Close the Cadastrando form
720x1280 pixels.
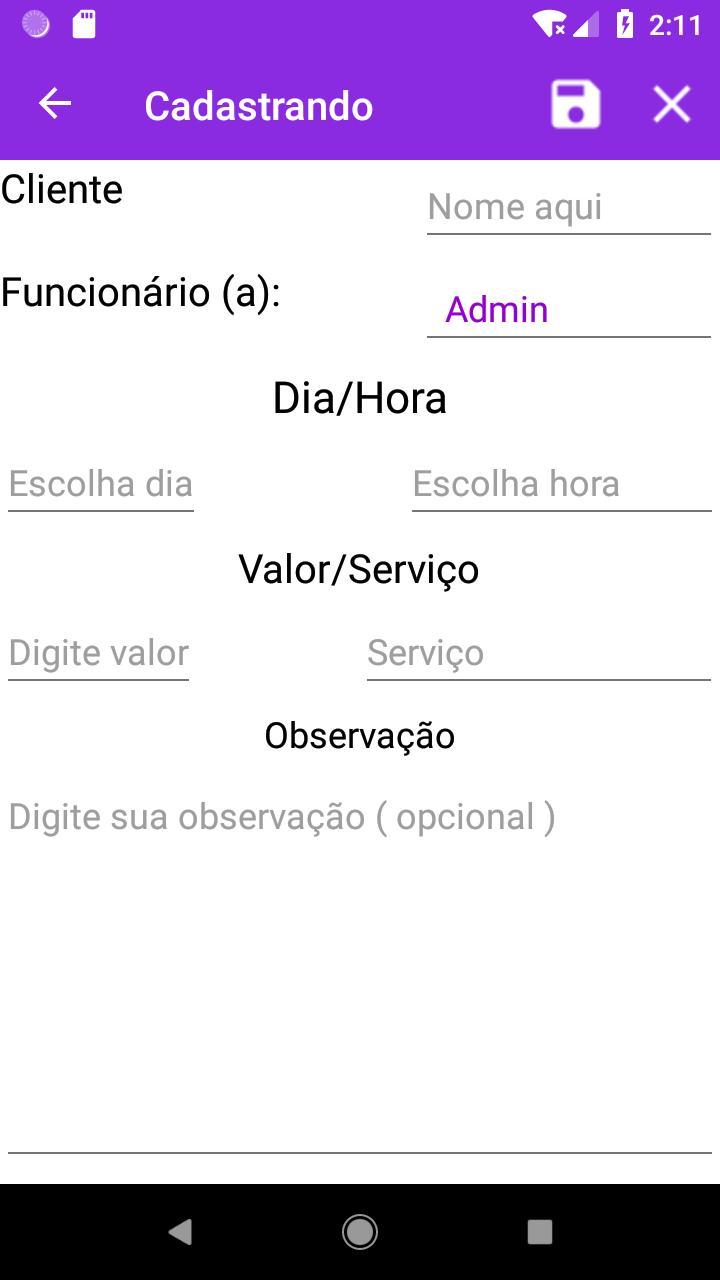[671, 104]
